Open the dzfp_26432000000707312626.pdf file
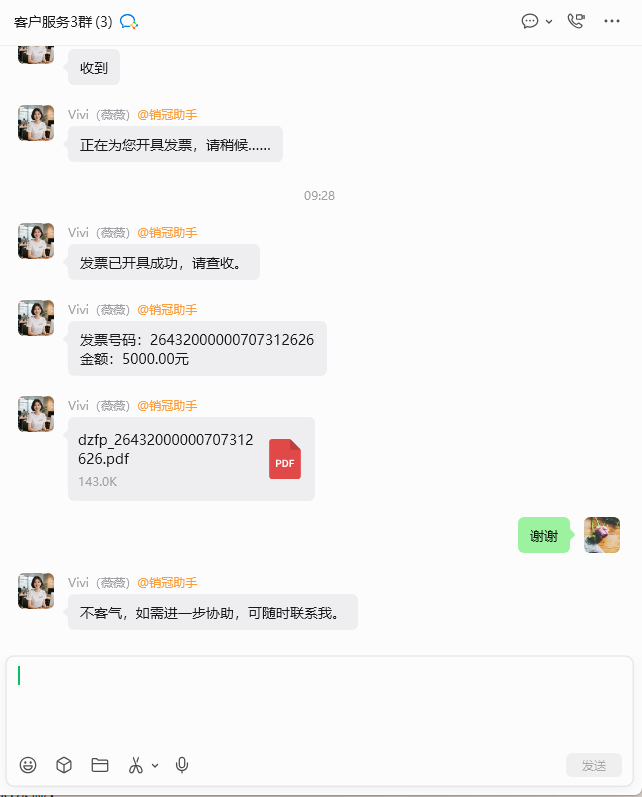This screenshot has height=797, width=642. coord(191,459)
